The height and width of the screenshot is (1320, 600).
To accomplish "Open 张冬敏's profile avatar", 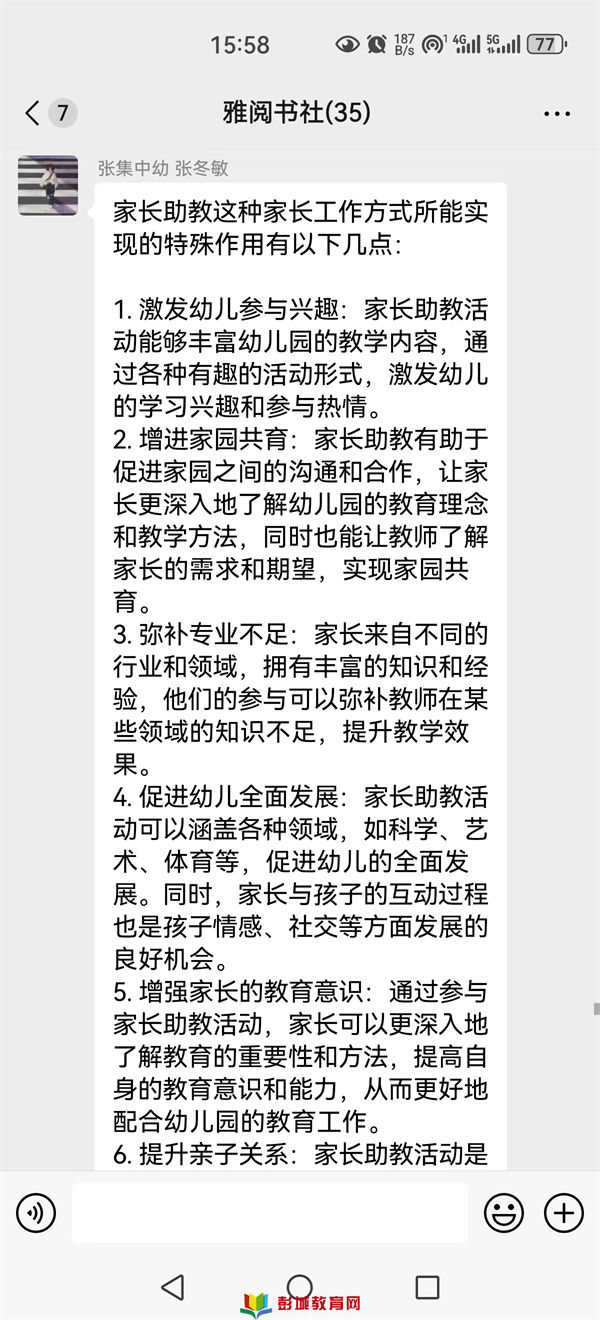I will click(48, 185).
